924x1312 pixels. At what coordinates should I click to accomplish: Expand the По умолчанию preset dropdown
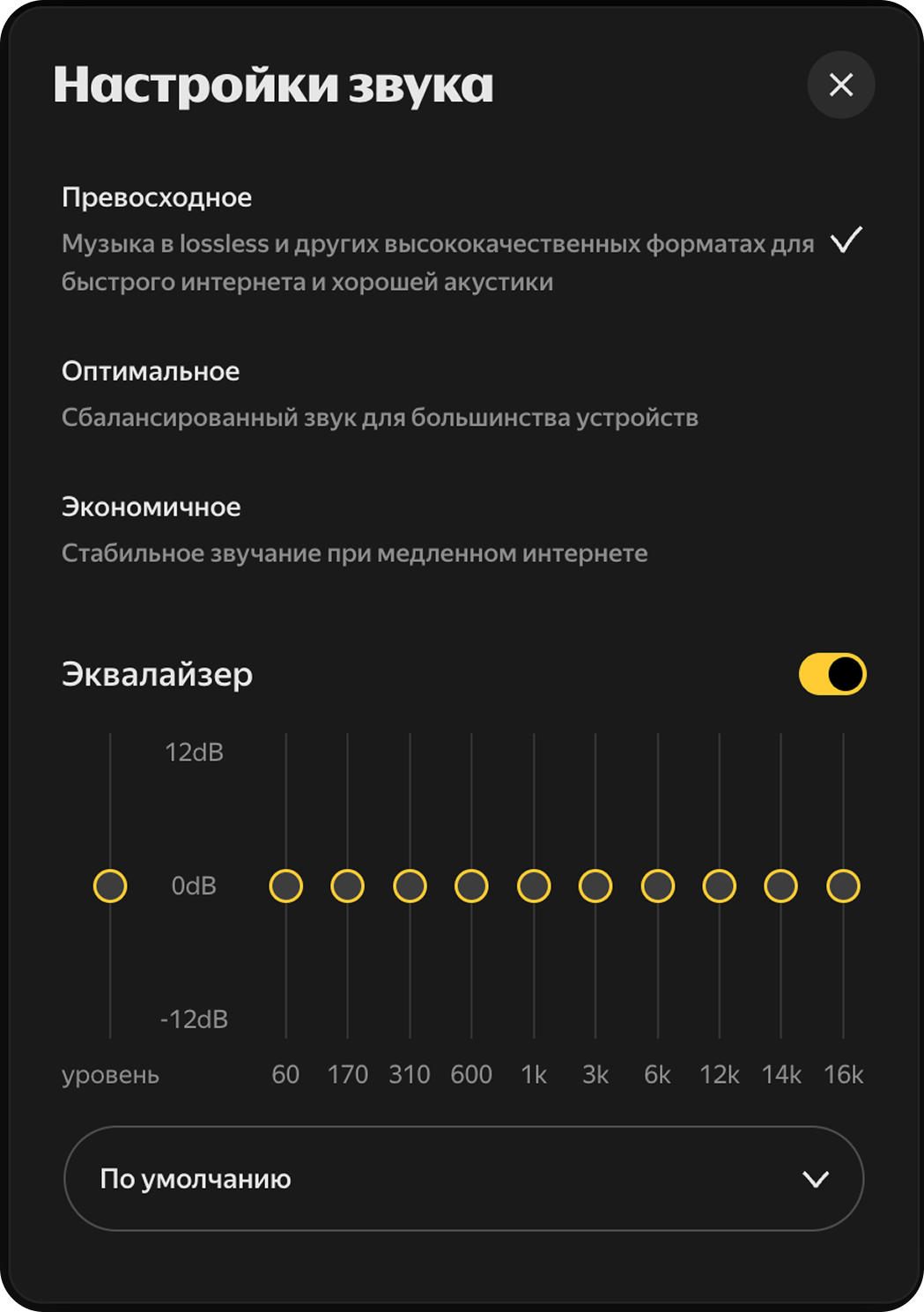click(x=463, y=1178)
